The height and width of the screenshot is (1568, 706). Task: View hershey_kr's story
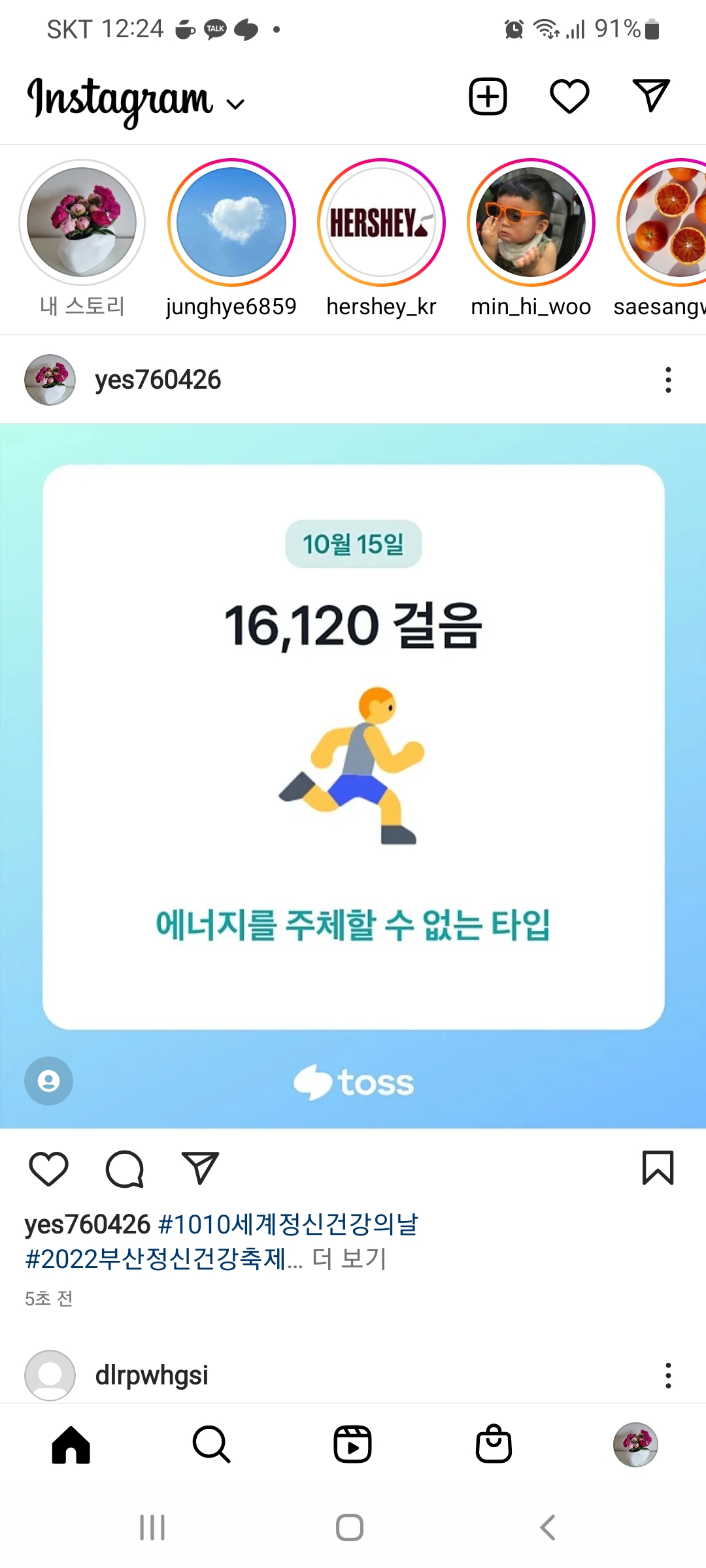381,223
